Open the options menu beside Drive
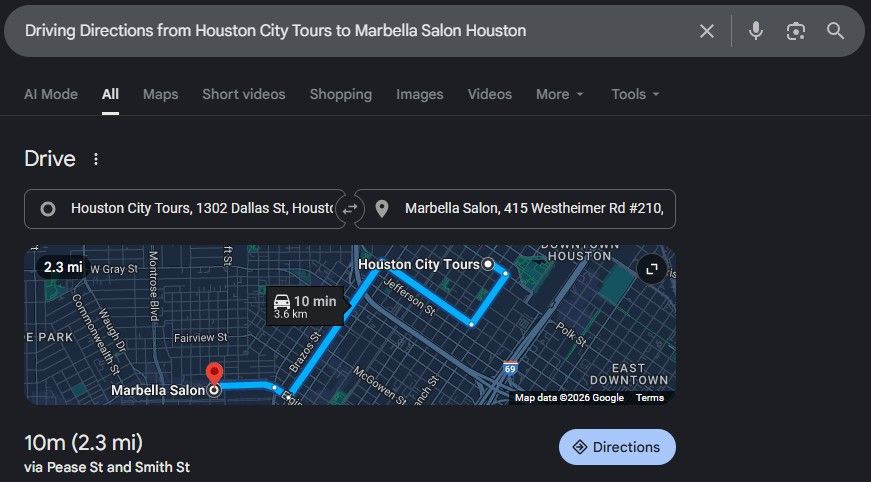Viewport: 871px width, 482px height. pos(96,159)
